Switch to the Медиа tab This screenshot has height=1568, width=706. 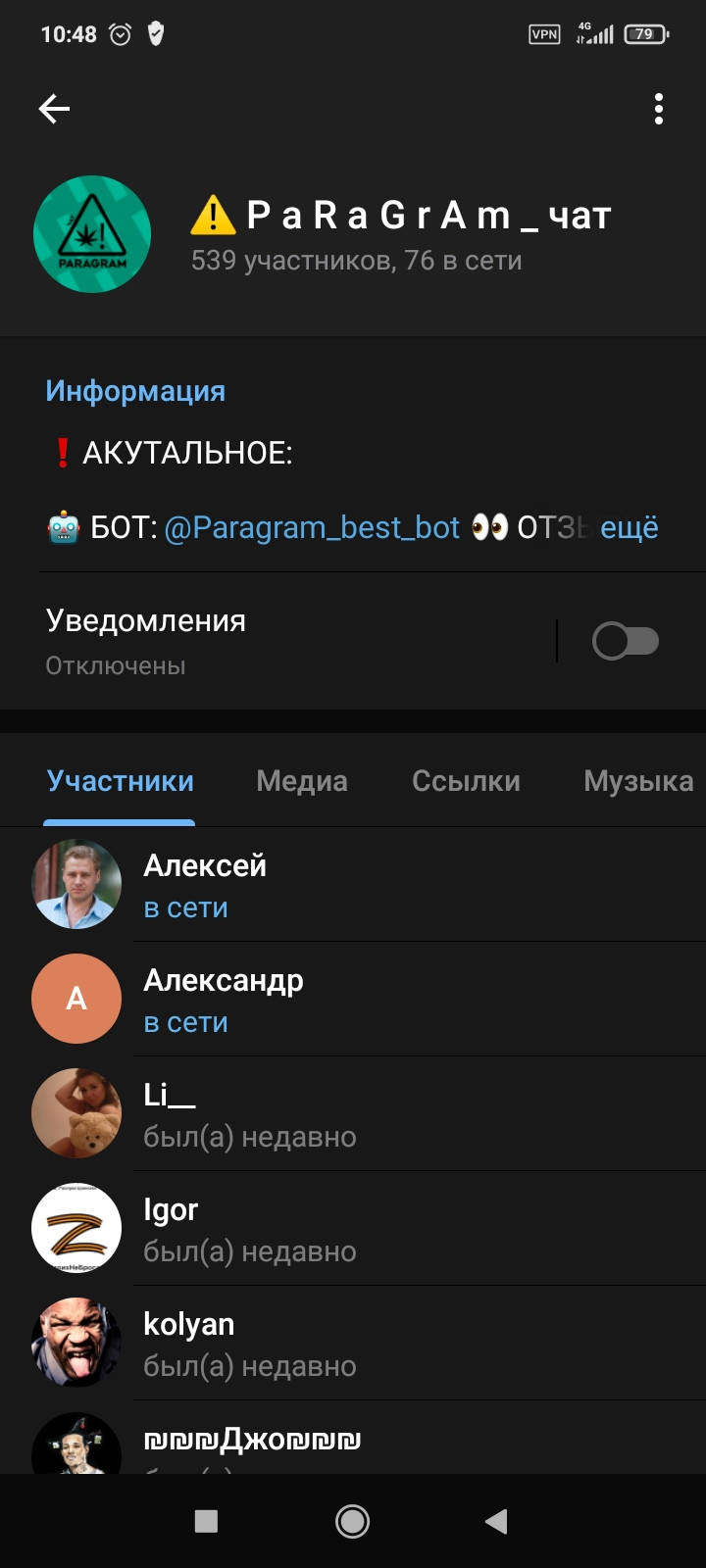pos(302,781)
